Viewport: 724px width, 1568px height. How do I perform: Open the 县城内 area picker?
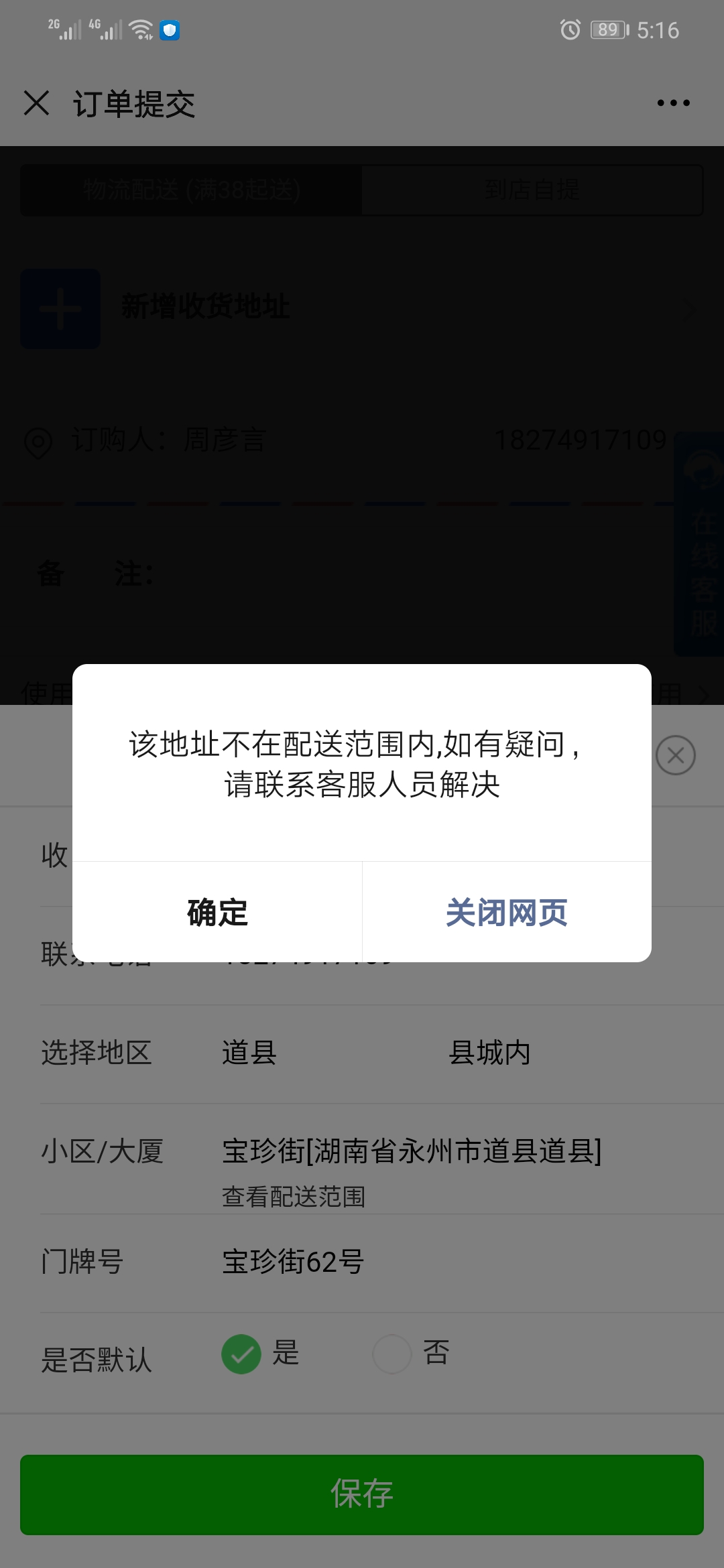coord(489,1053)
